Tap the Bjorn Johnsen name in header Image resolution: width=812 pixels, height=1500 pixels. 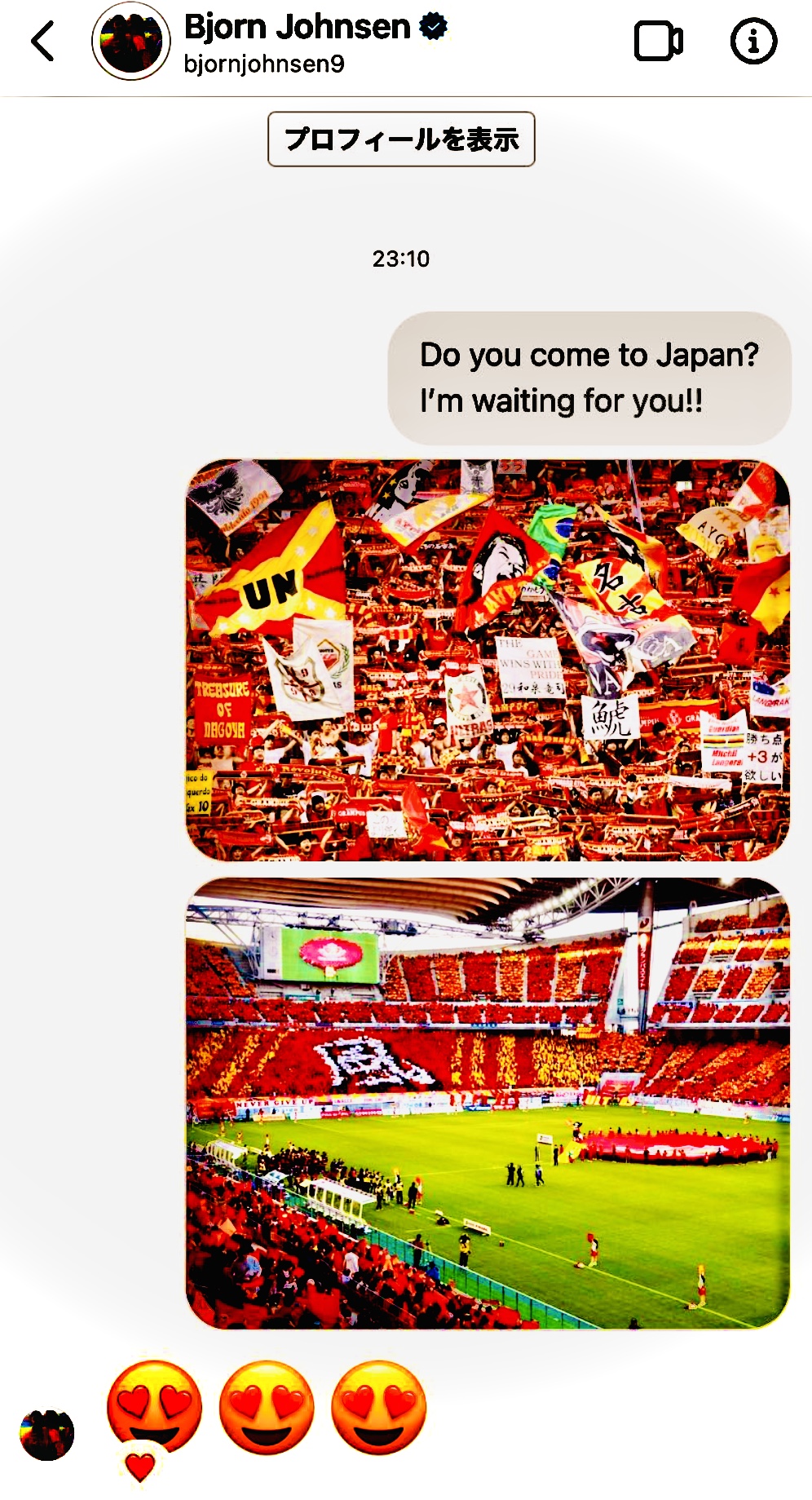point(298,27)
